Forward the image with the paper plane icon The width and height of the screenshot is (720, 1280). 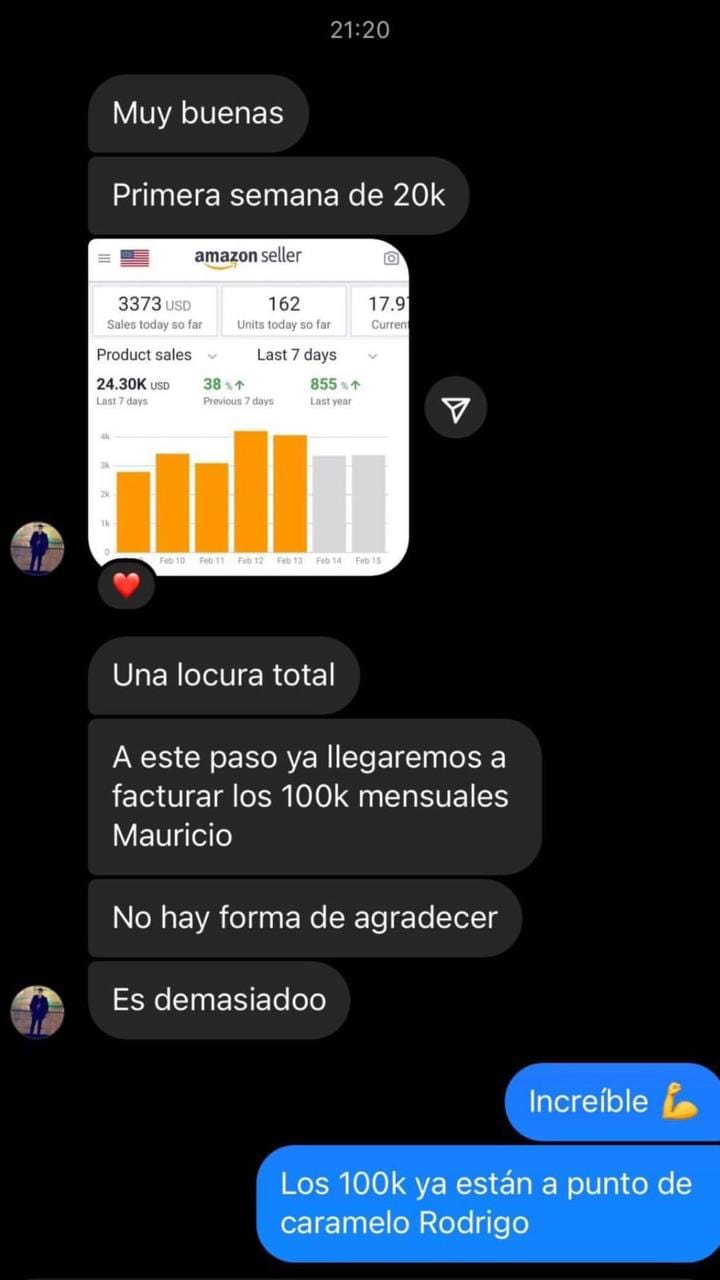(x=456, y=408)
